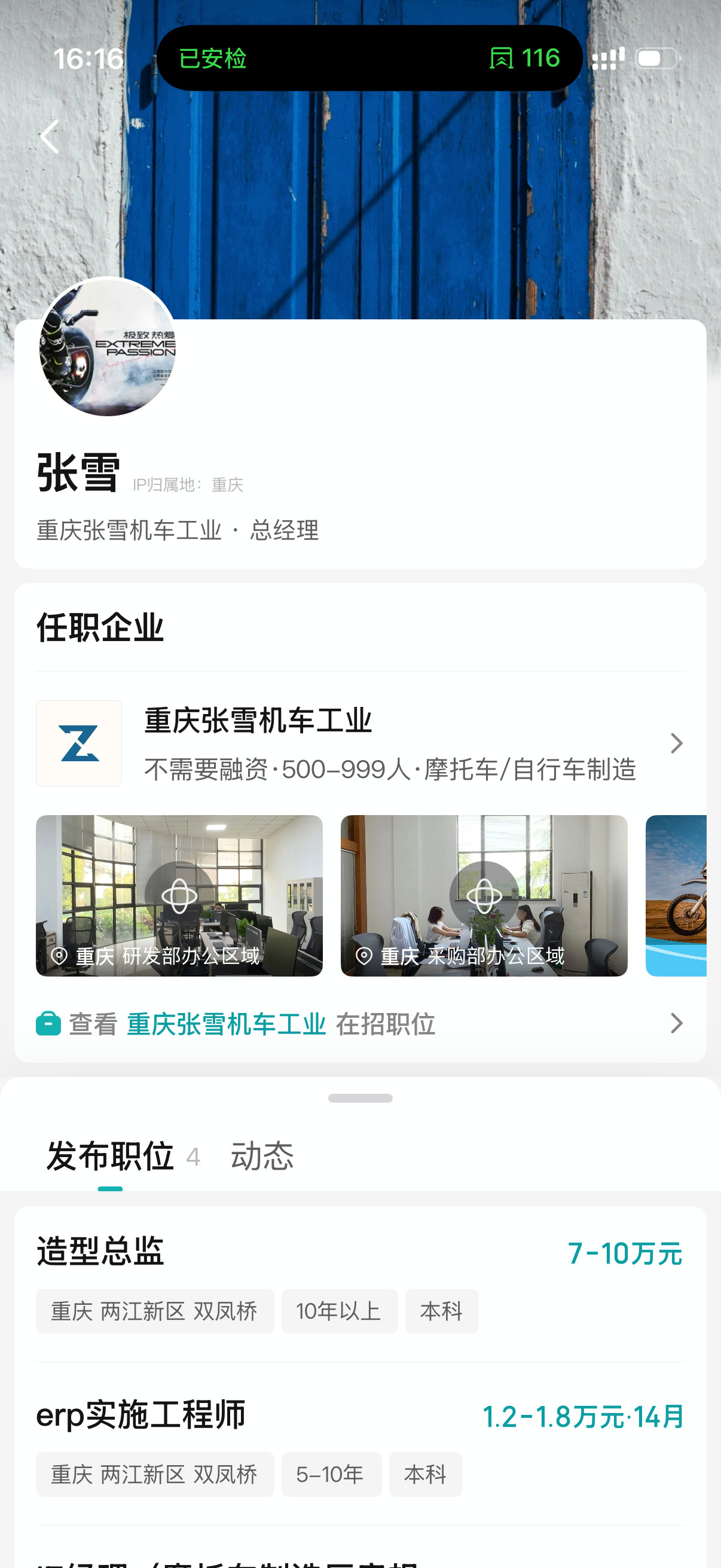
Task: Click the 116 badge icon in status pill
Action: [x=502, y=59]
